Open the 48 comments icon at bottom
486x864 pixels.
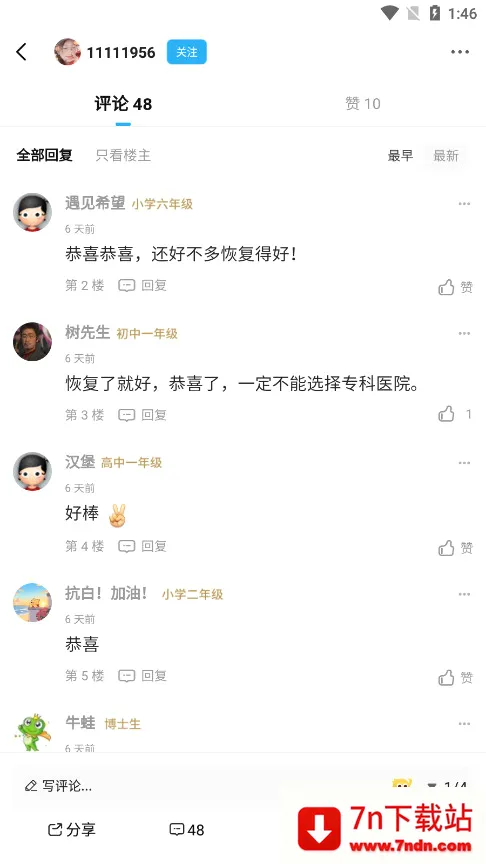[186, 829]
